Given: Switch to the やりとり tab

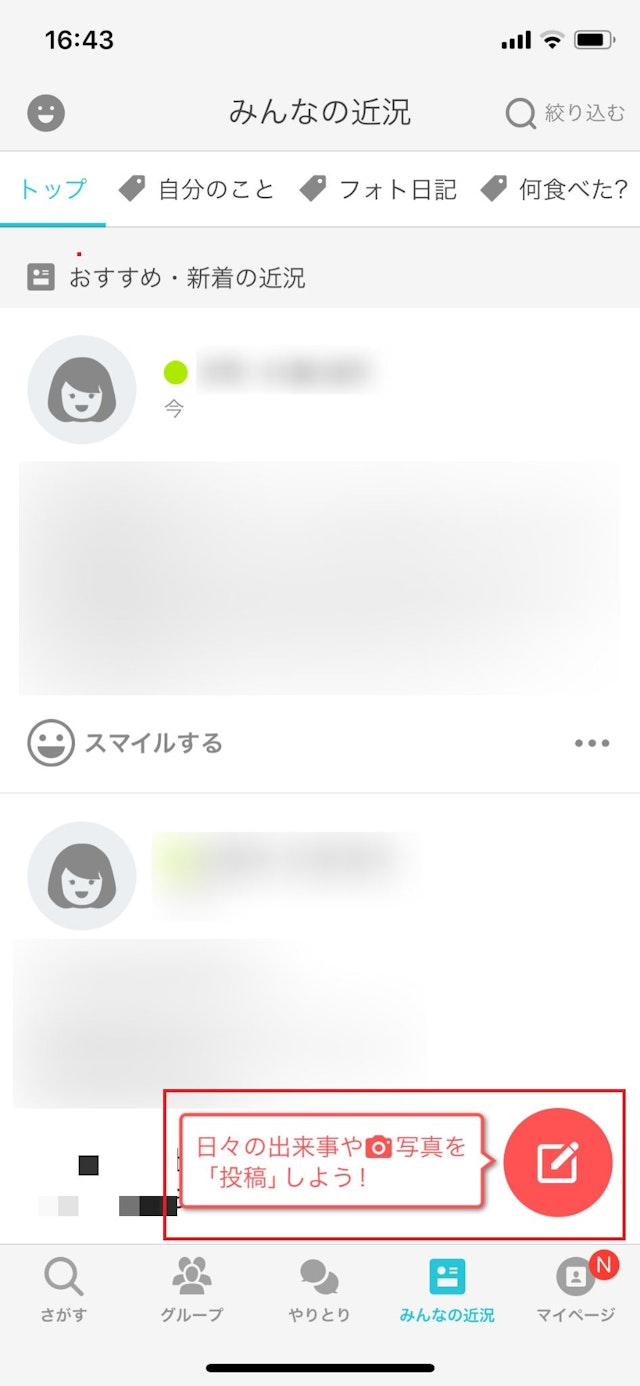Looking at the screenshot, I should tap(320, 1290).
